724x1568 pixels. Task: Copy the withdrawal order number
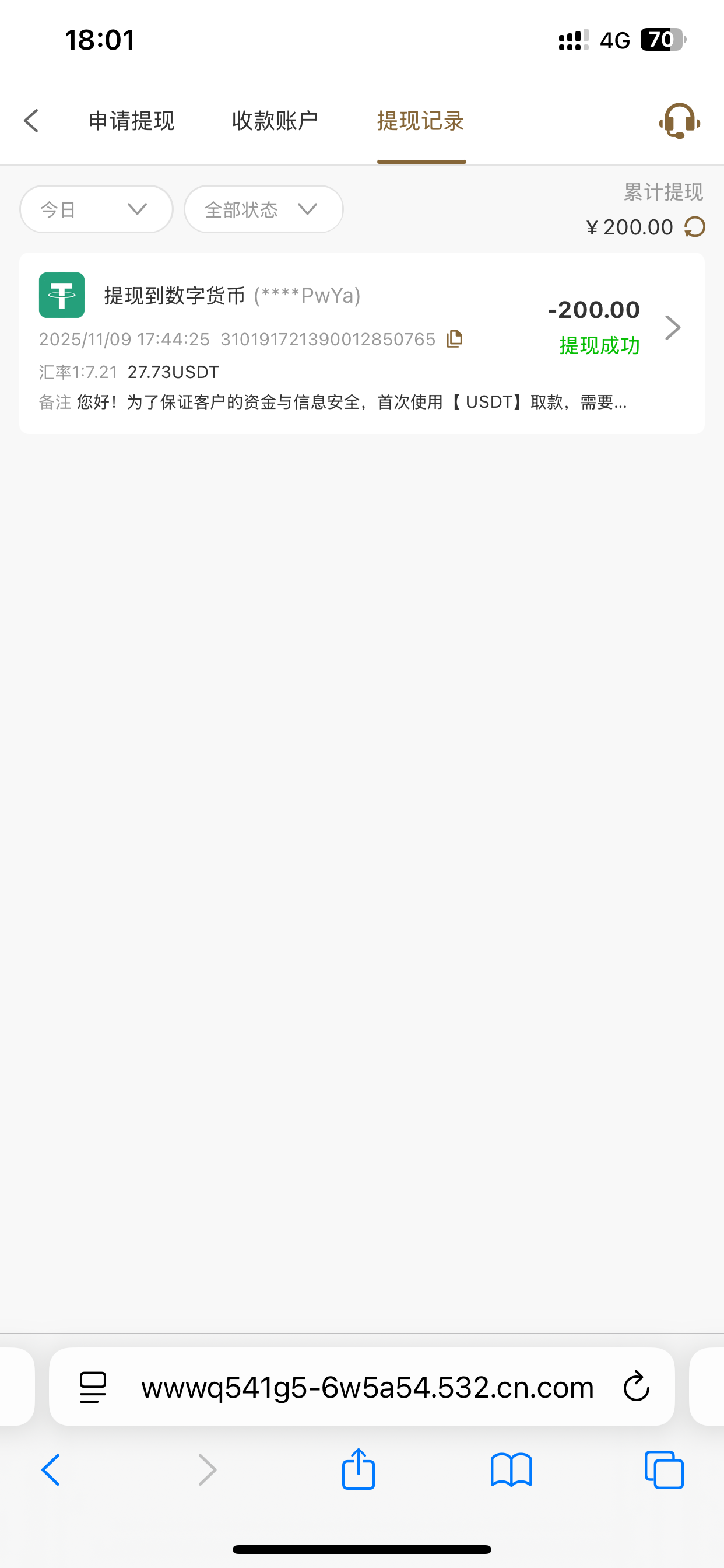coord(455,338)
